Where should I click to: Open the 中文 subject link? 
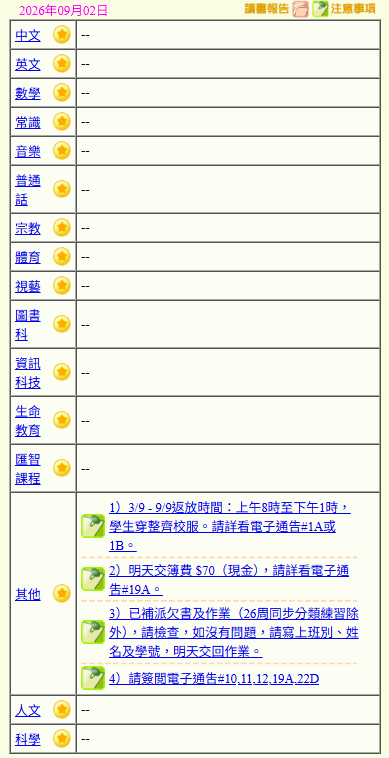pyautogui.click(x=28, y=35)
